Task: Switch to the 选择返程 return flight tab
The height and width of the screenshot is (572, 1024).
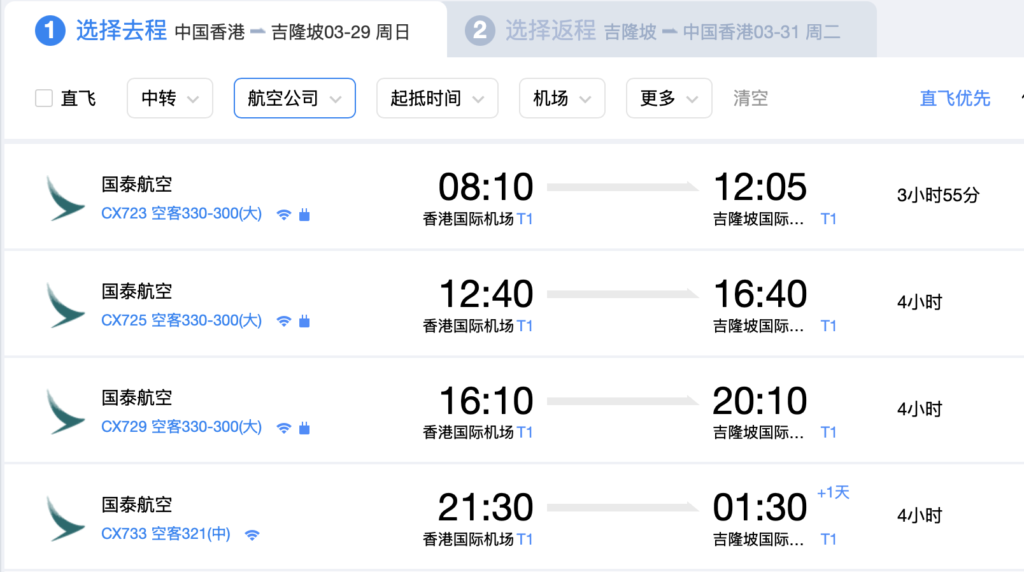Action: coord(655,31)
